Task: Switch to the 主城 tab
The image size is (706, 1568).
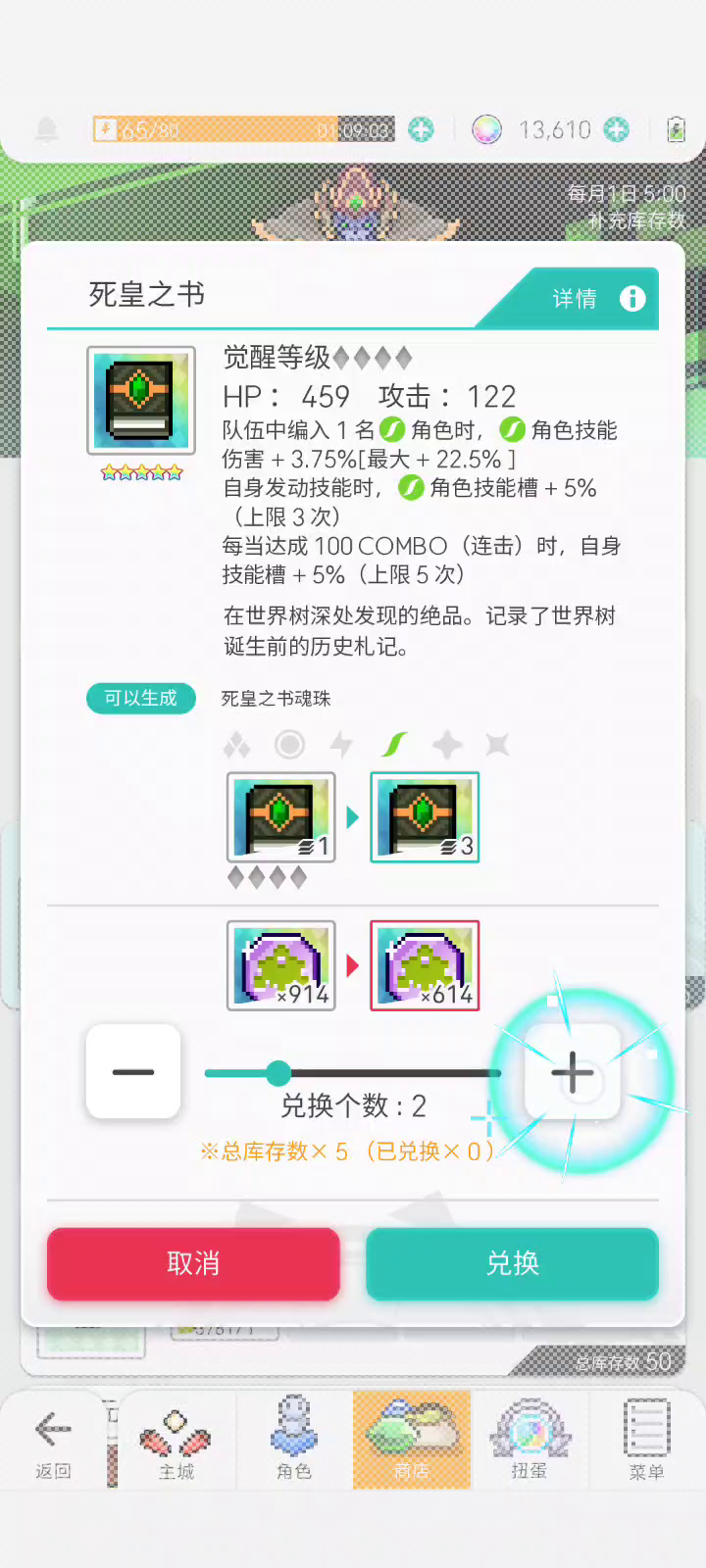Action: [x=176, y=1443]
